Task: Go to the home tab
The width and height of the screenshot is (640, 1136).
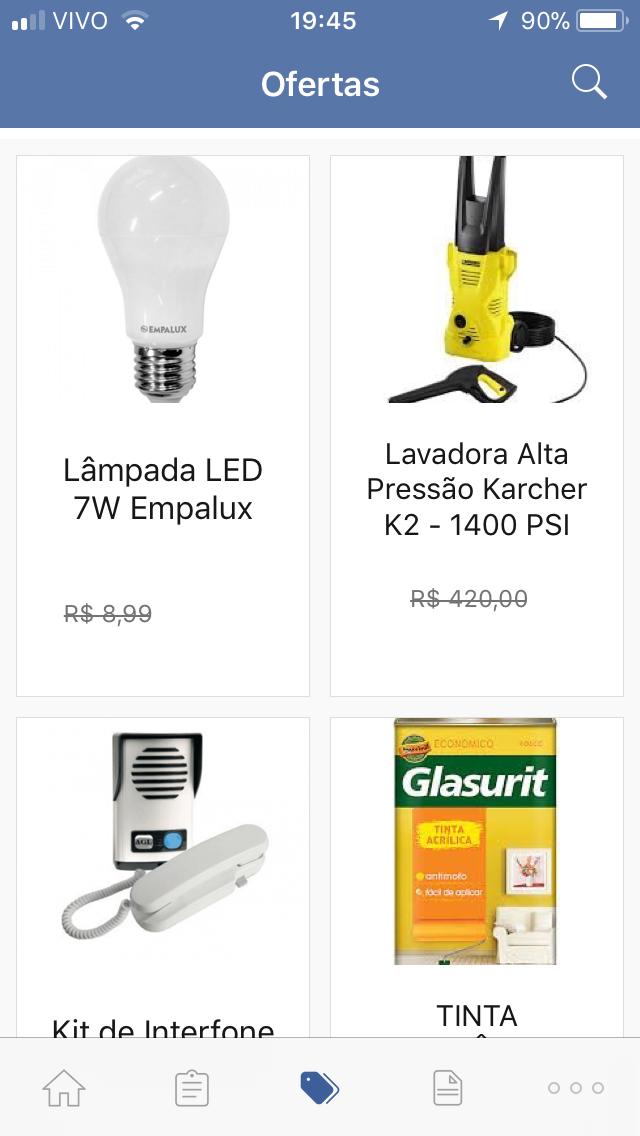Action: [64, 1087]
